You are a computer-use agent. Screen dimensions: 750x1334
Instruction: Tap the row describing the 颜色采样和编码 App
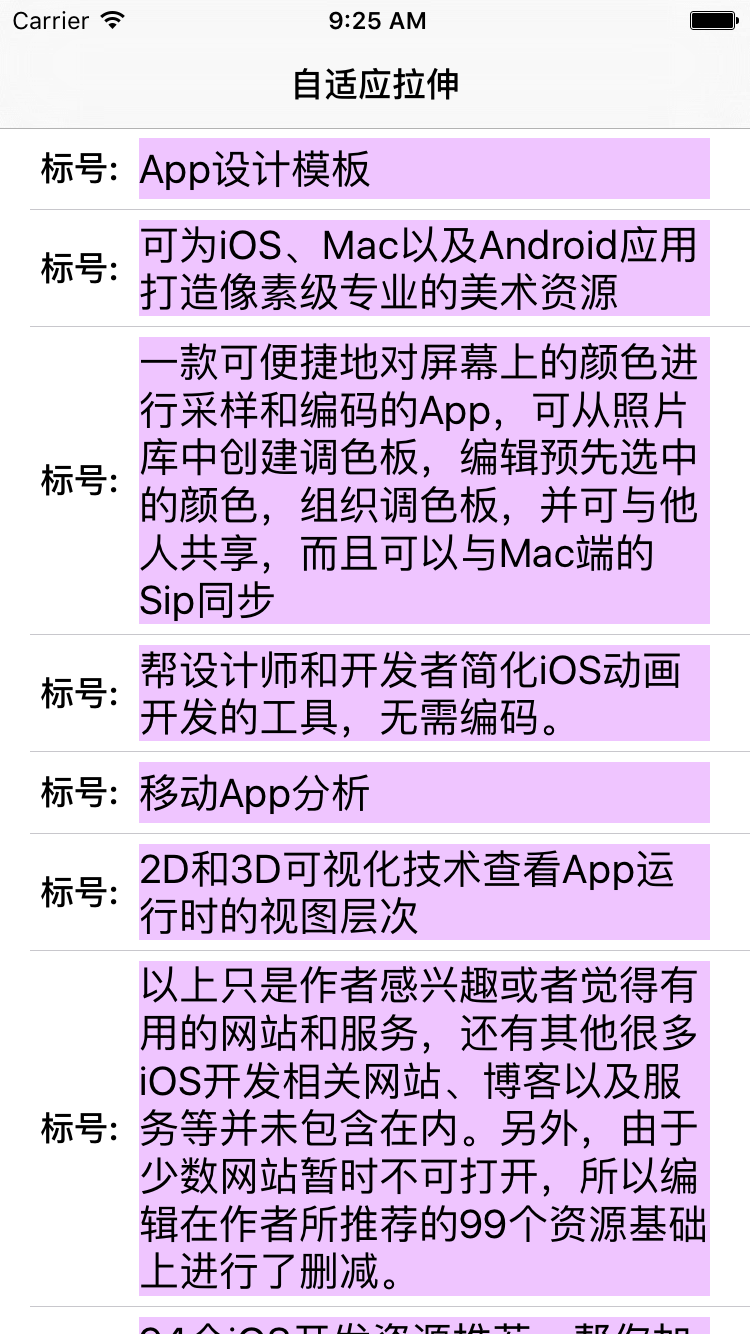point(424,480)
